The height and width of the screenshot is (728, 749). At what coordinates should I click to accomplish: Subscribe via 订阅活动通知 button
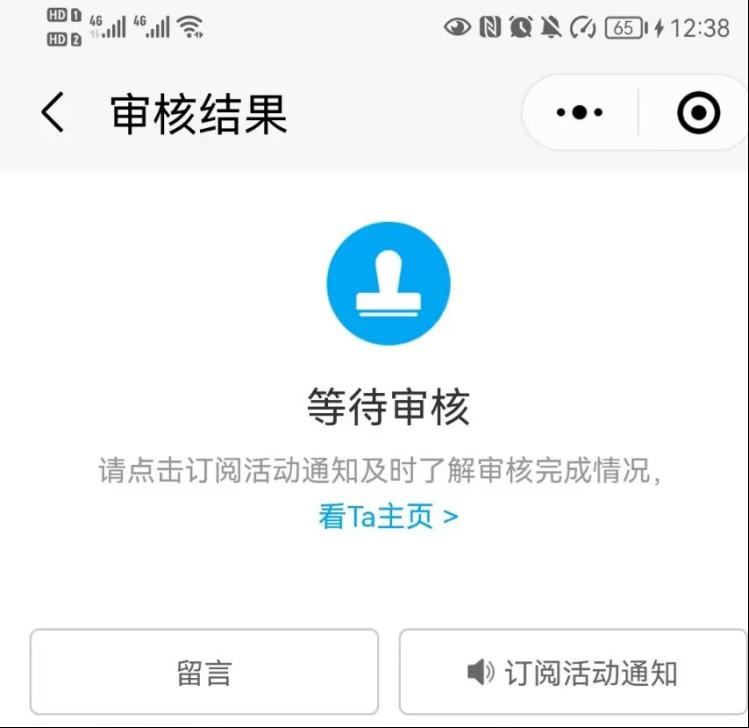point(573,672)
